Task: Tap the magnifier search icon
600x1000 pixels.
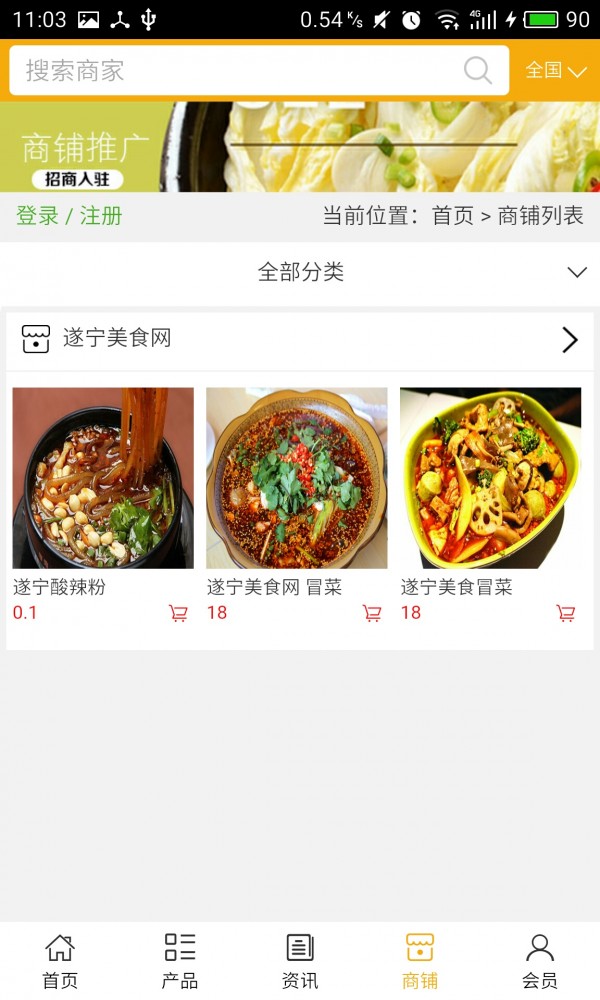Action: coord(478,71)
